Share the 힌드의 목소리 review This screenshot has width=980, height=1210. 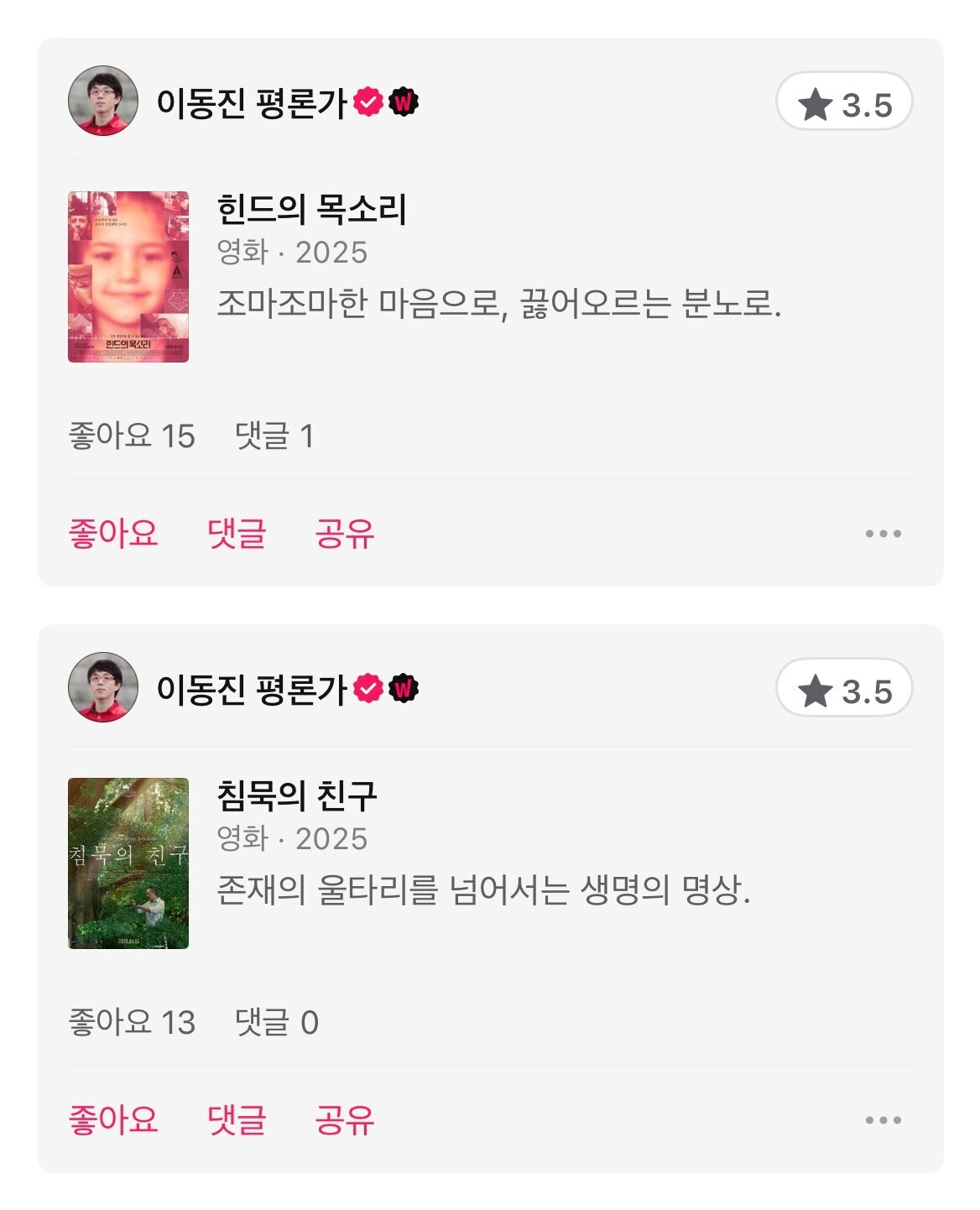(x=345, y=533)
